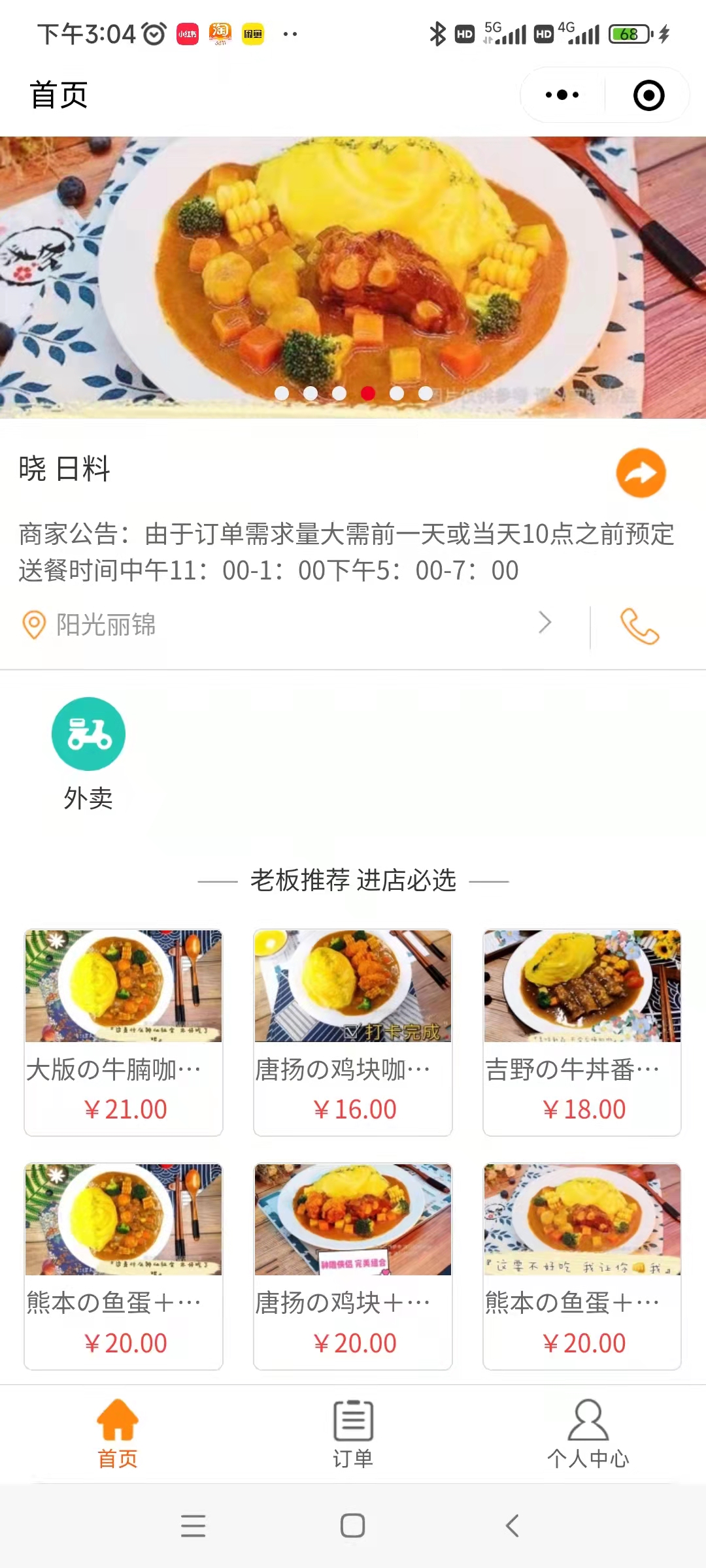Open the mini-program more options menu
Image resolution: width=706 pixels, height=1568 pixels.
coord(562,95)
